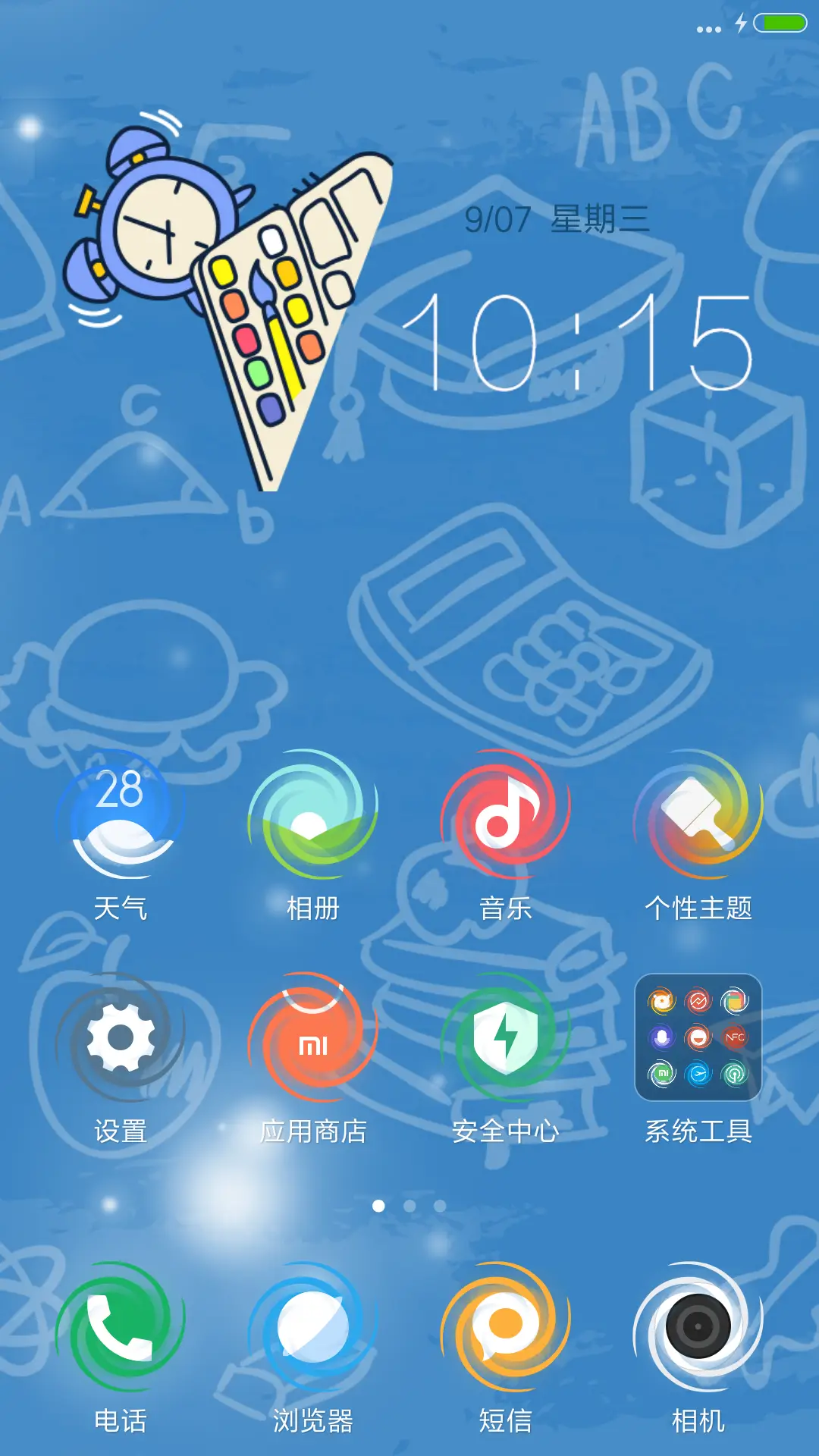This screenshot has height=1456, width=819.
Task: Launch the 相机 camera
Action: coord(698,1327)
